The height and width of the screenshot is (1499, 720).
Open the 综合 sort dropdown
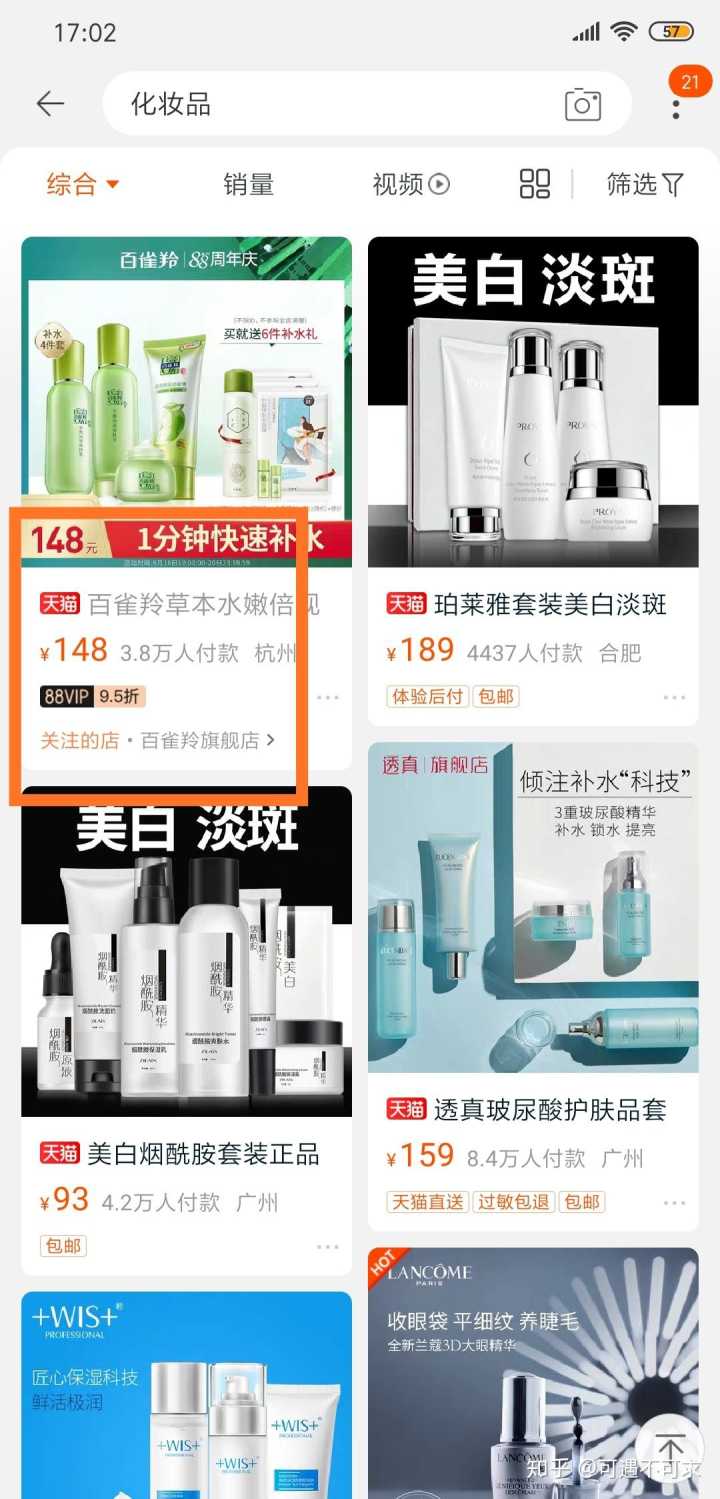pos(83,184)
